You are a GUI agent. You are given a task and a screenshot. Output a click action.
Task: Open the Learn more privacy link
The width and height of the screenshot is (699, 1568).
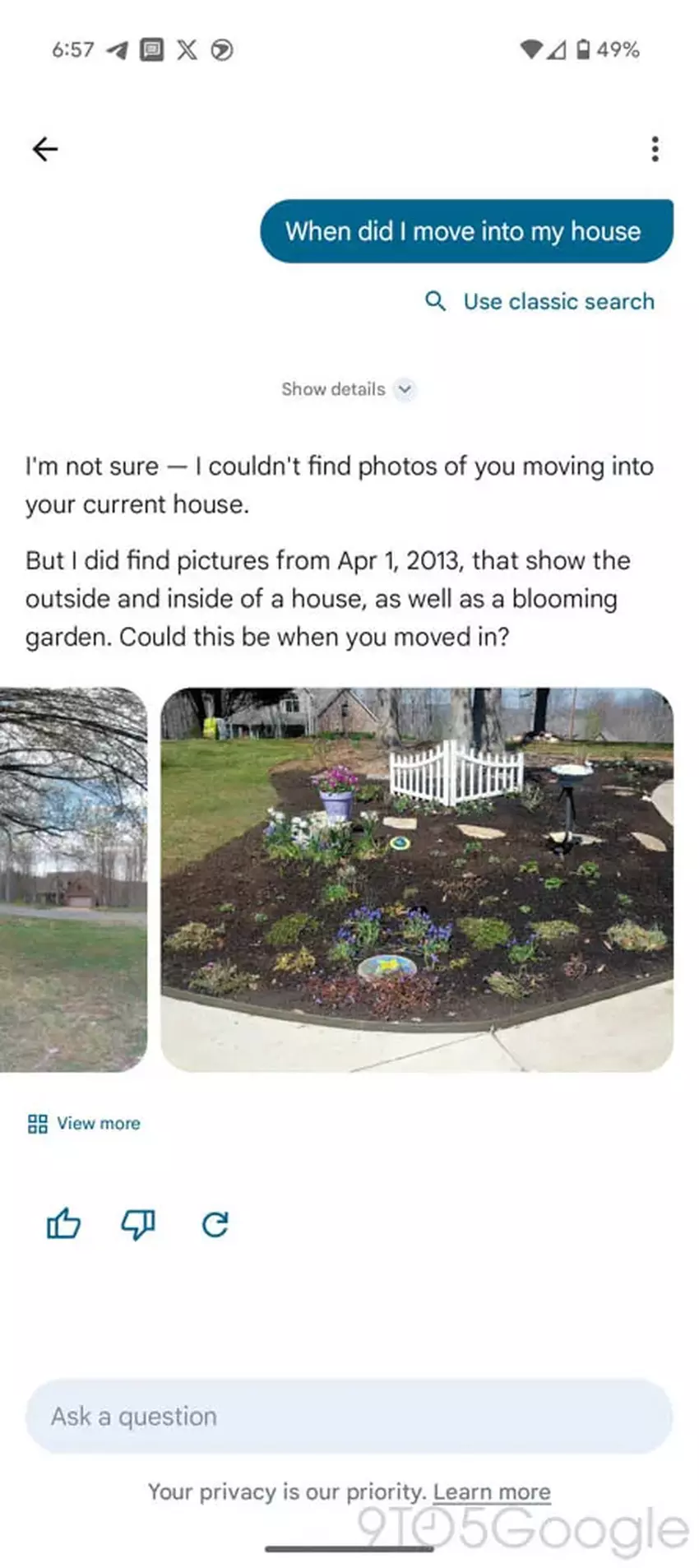pos(492,1491)
